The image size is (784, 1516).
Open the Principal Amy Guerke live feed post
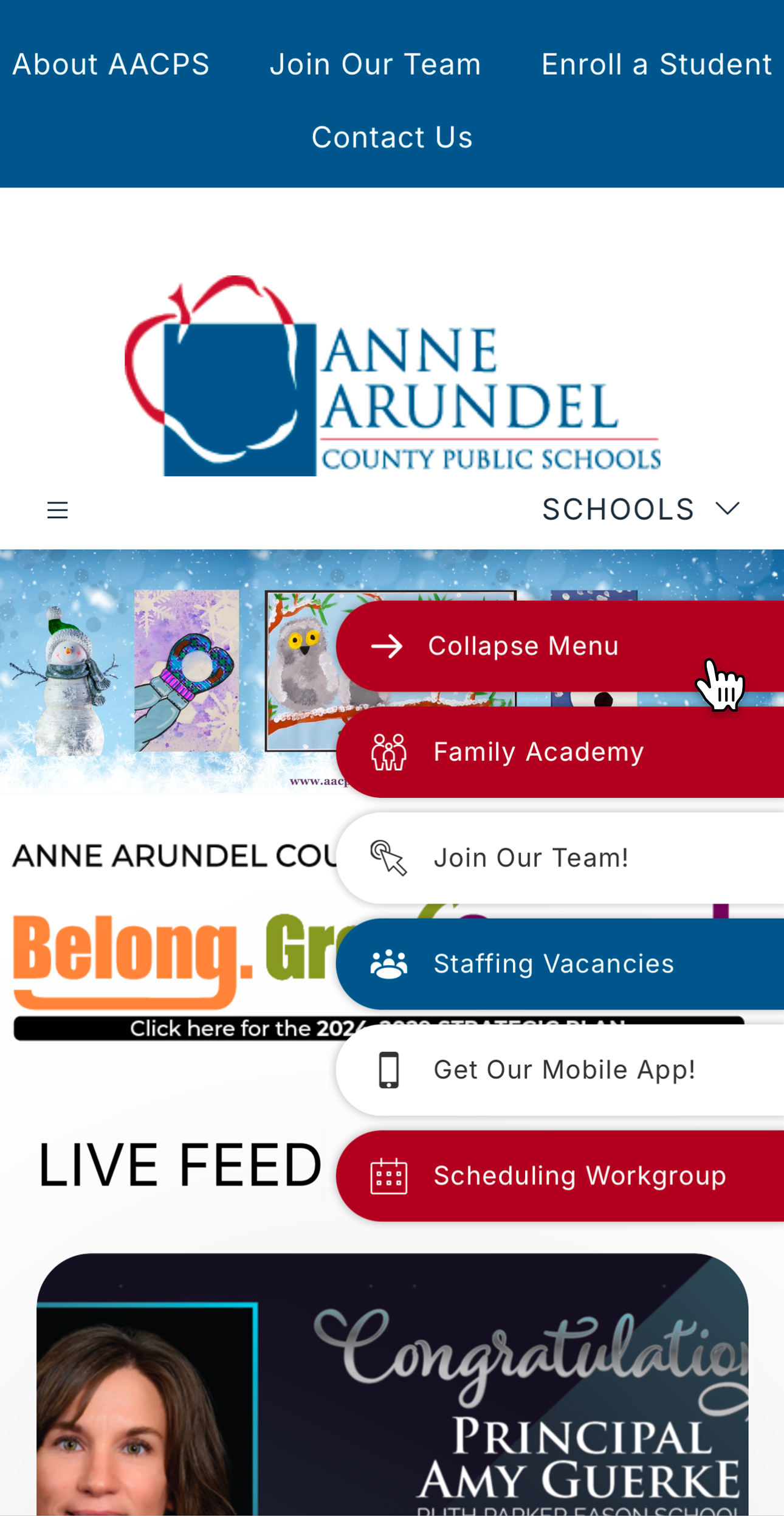392,1386
